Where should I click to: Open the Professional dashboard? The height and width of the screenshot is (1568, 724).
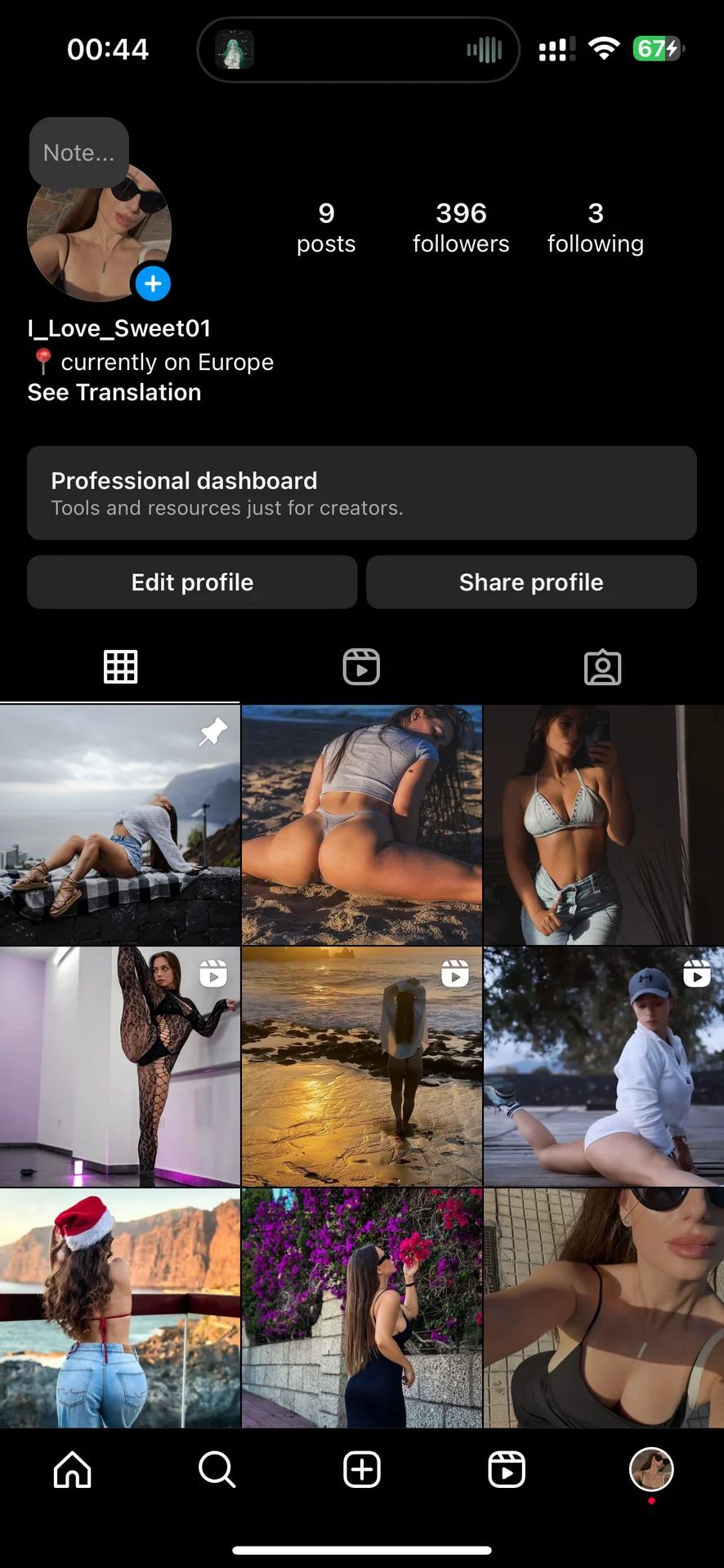(361, 492)
